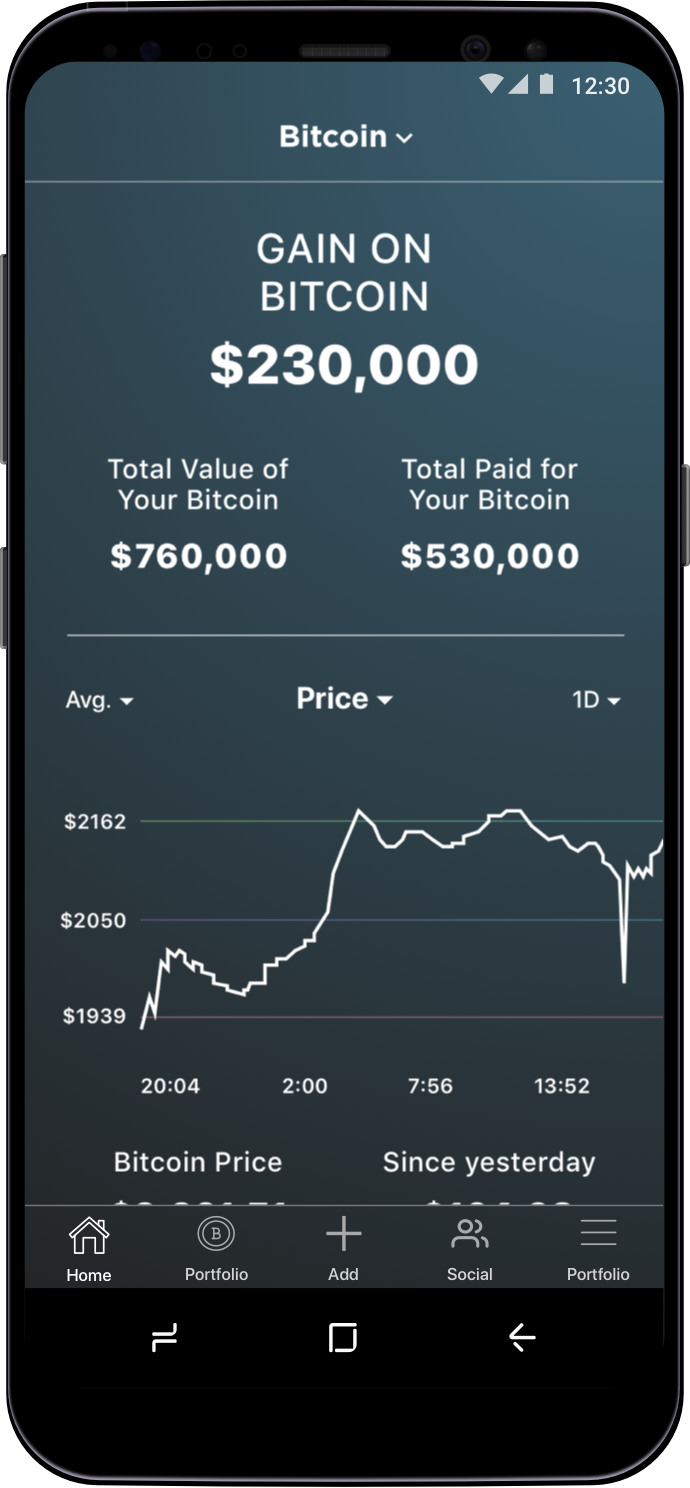
Task: Tap the Add plus tab
Action: [343, 1249]
